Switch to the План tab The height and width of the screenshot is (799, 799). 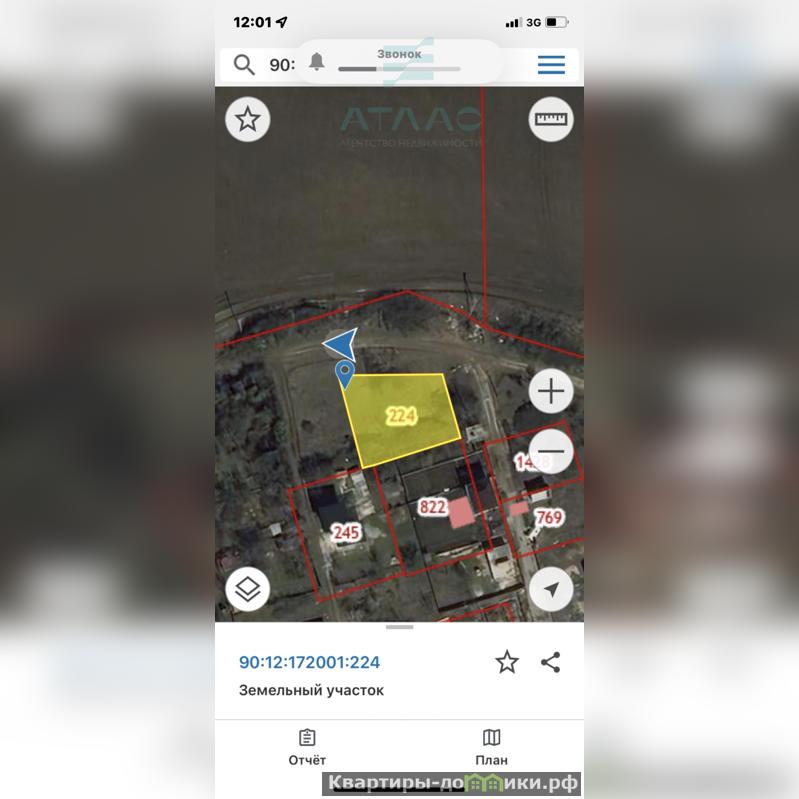(491, 747)
